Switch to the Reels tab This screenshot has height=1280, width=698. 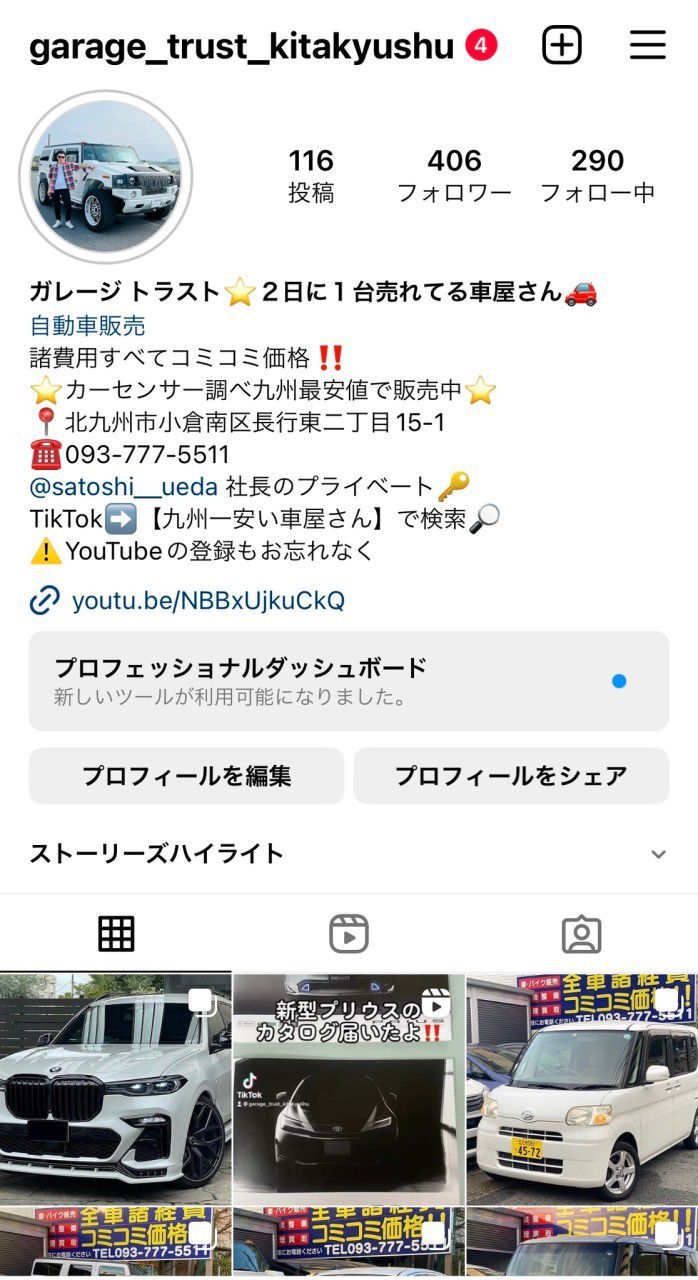[x=349, y=934]
